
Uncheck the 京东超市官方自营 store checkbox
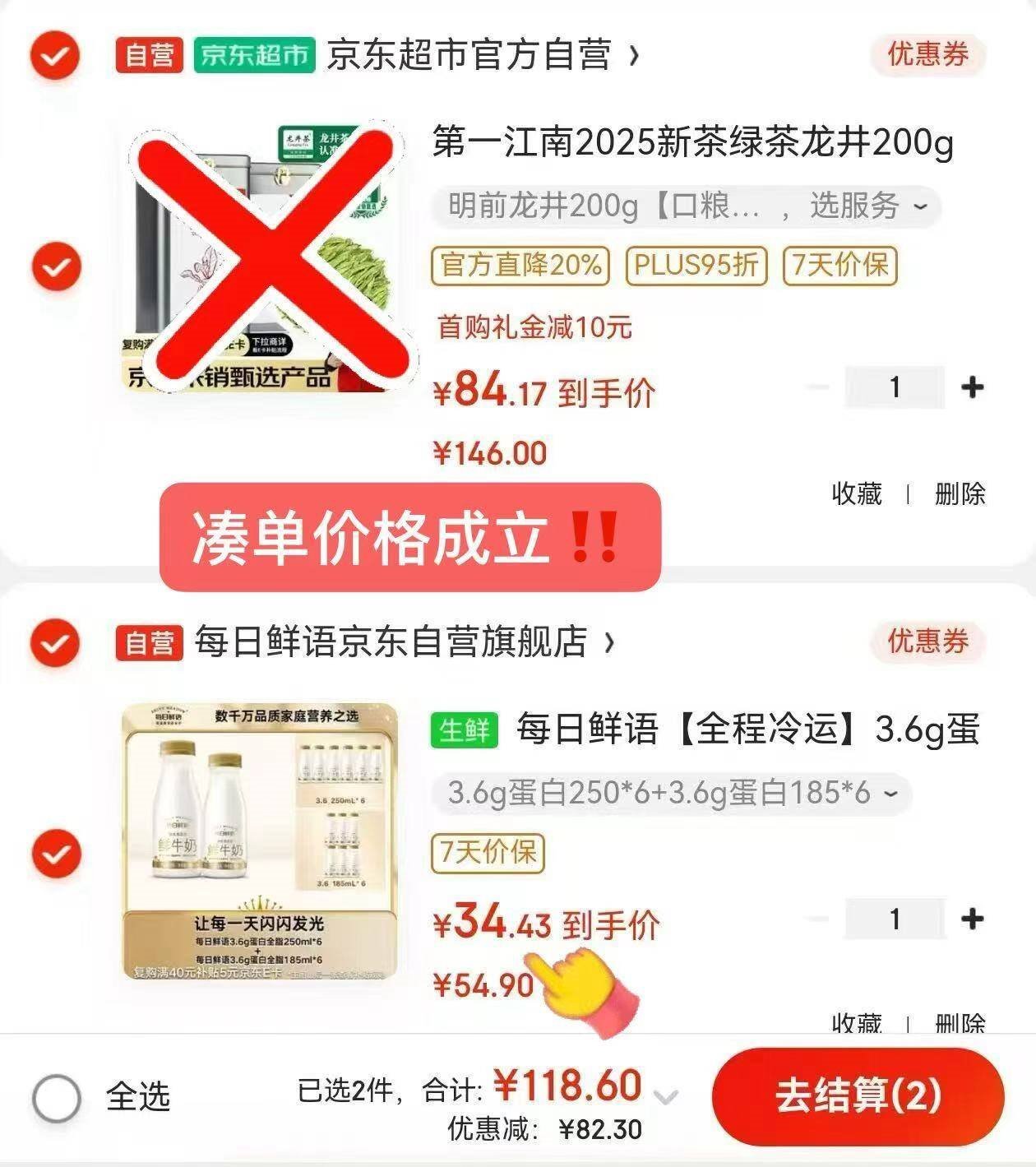(55, 56)
